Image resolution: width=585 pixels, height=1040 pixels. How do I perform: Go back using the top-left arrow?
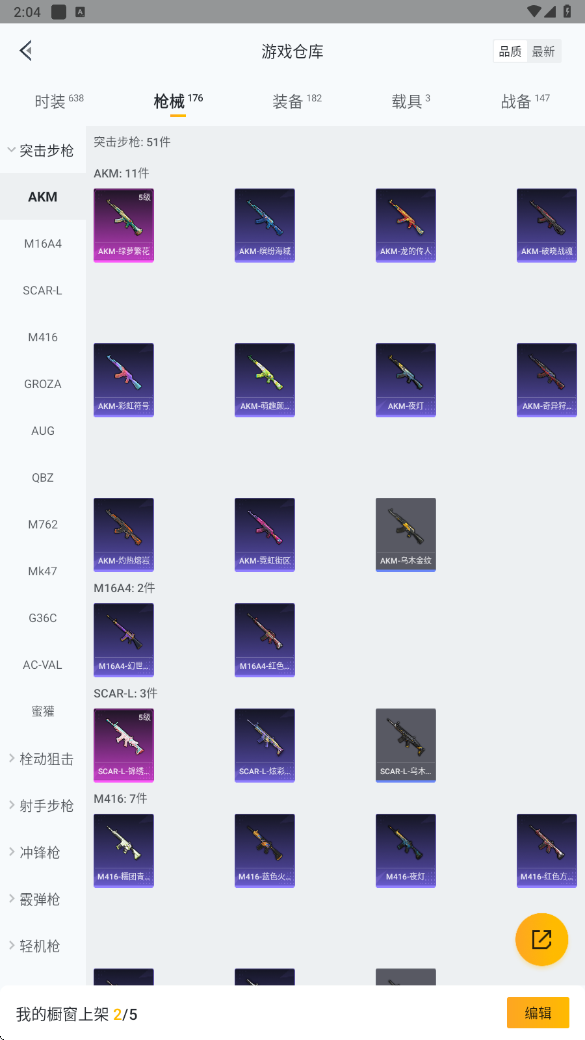pyautogui.click(x=26, y=50)
